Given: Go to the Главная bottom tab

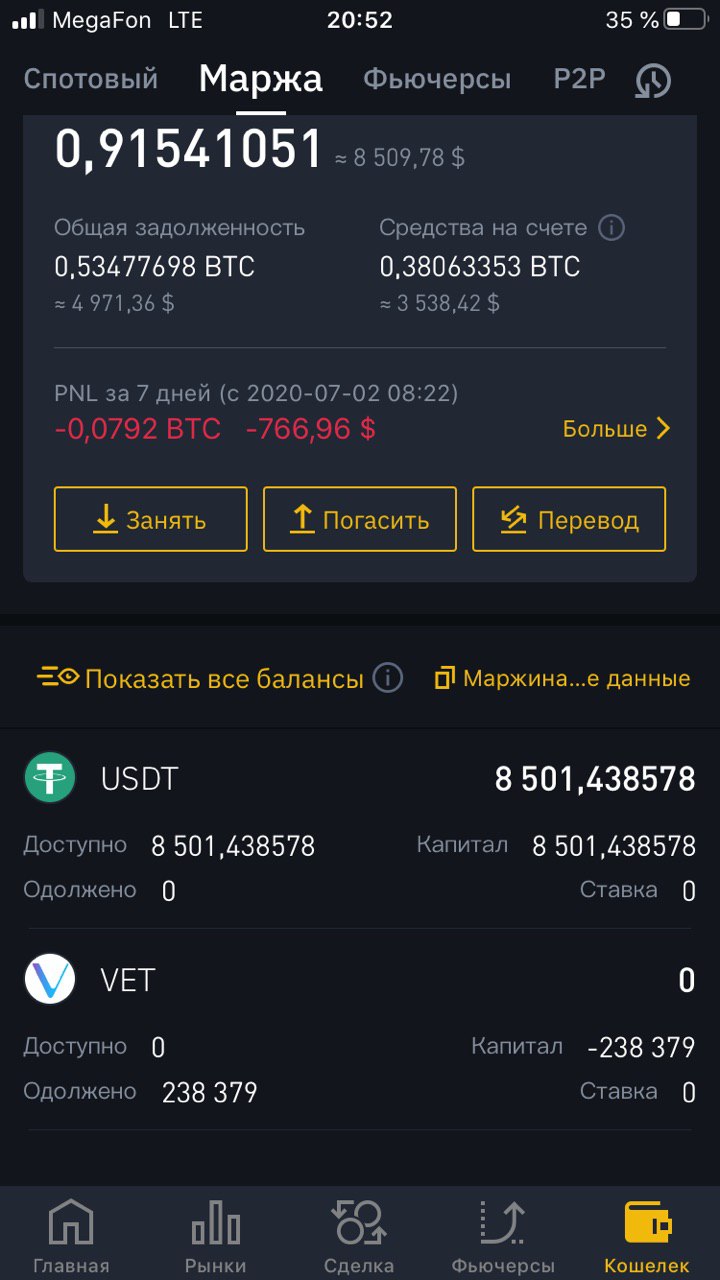Looking at the screenshot, I should tap(71, 1237).
